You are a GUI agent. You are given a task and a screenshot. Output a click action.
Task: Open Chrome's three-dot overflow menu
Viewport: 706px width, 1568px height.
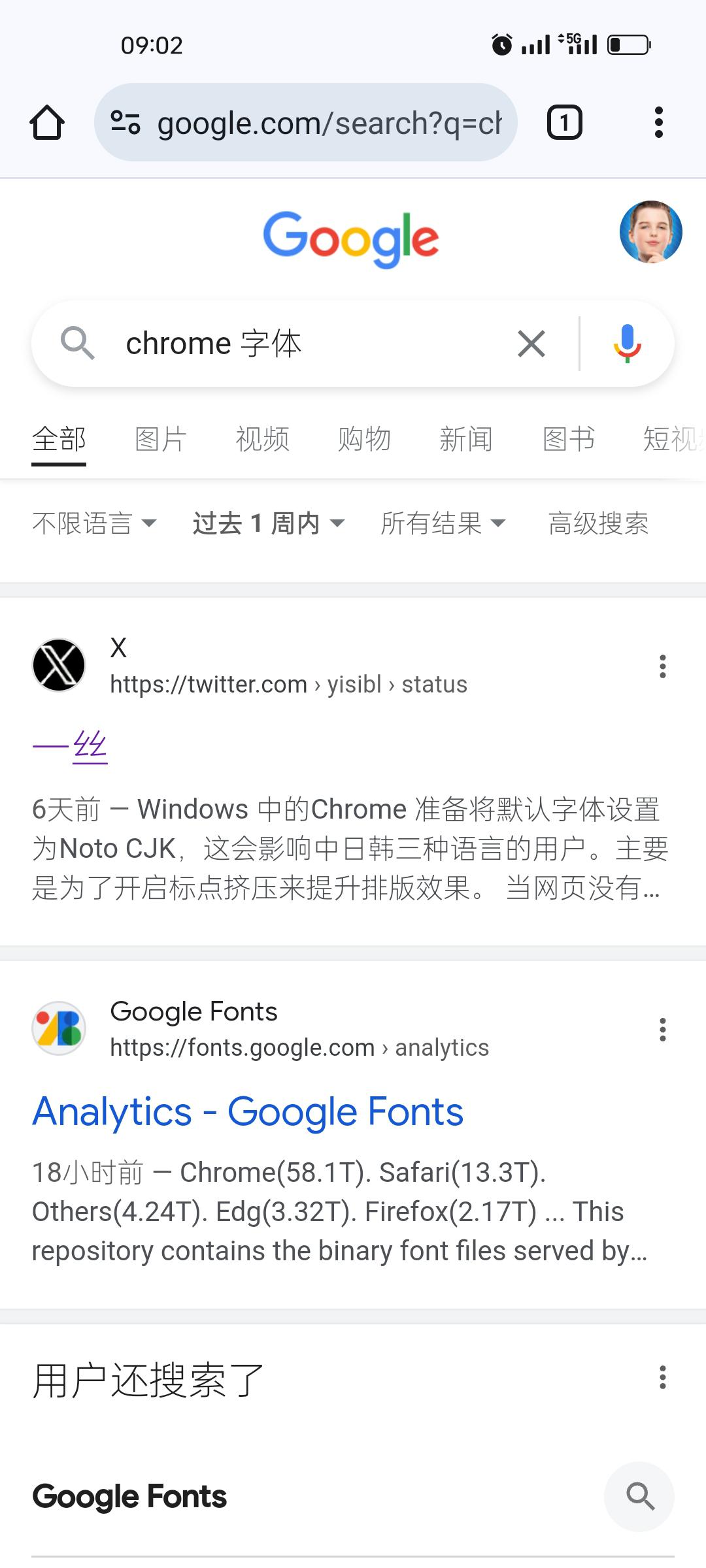(x=658, y=123)
